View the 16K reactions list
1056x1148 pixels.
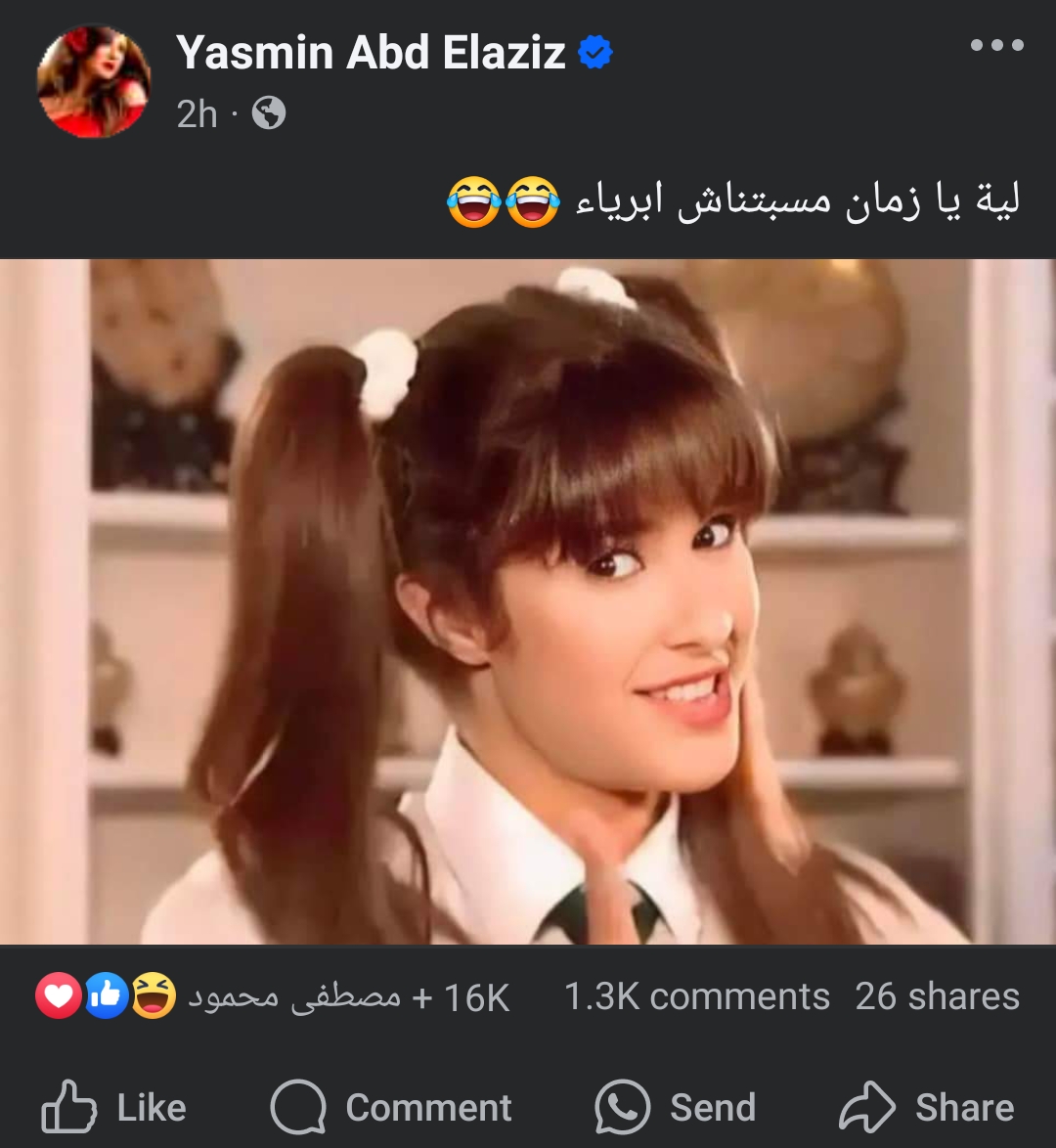coord(274,997)
